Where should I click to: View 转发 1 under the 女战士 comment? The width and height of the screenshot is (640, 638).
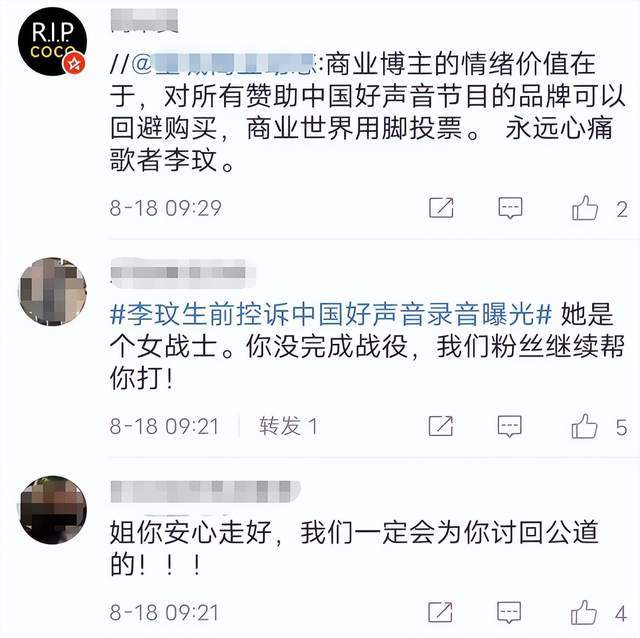click(288, 426)
